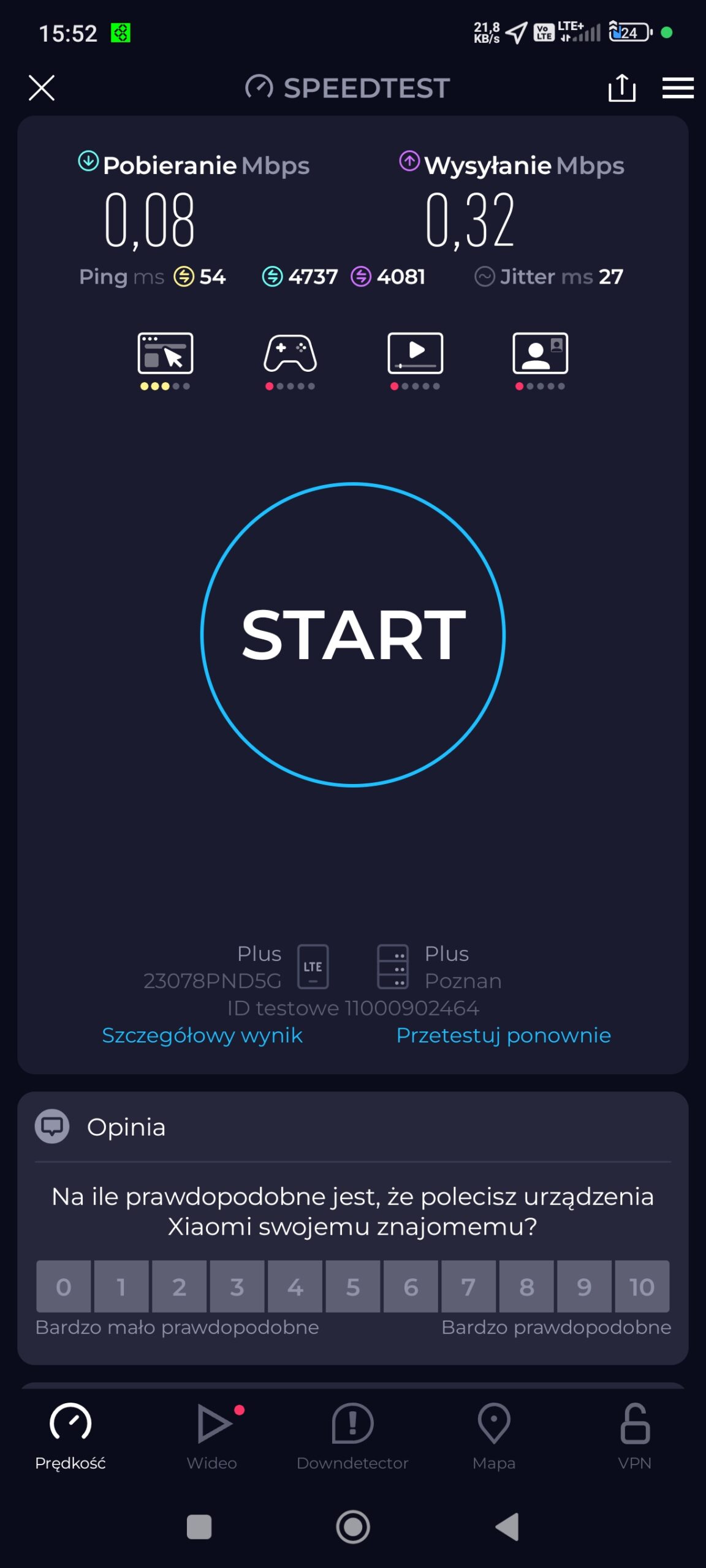Tap Przetestuj ponownie to retest
The image size is (706, 1568).
coord(503,1035)
